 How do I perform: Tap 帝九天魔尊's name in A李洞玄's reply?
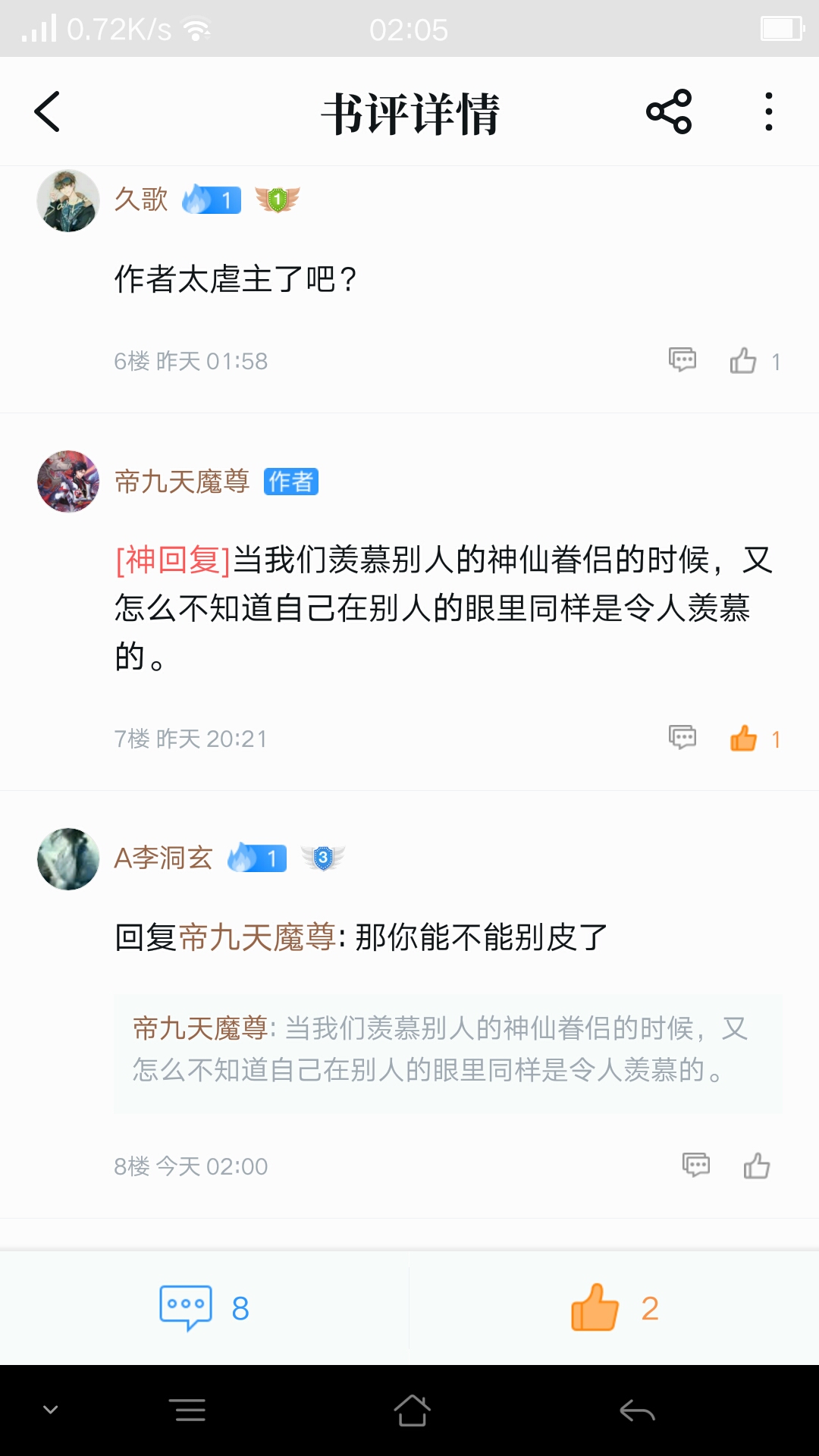[257, 937]
